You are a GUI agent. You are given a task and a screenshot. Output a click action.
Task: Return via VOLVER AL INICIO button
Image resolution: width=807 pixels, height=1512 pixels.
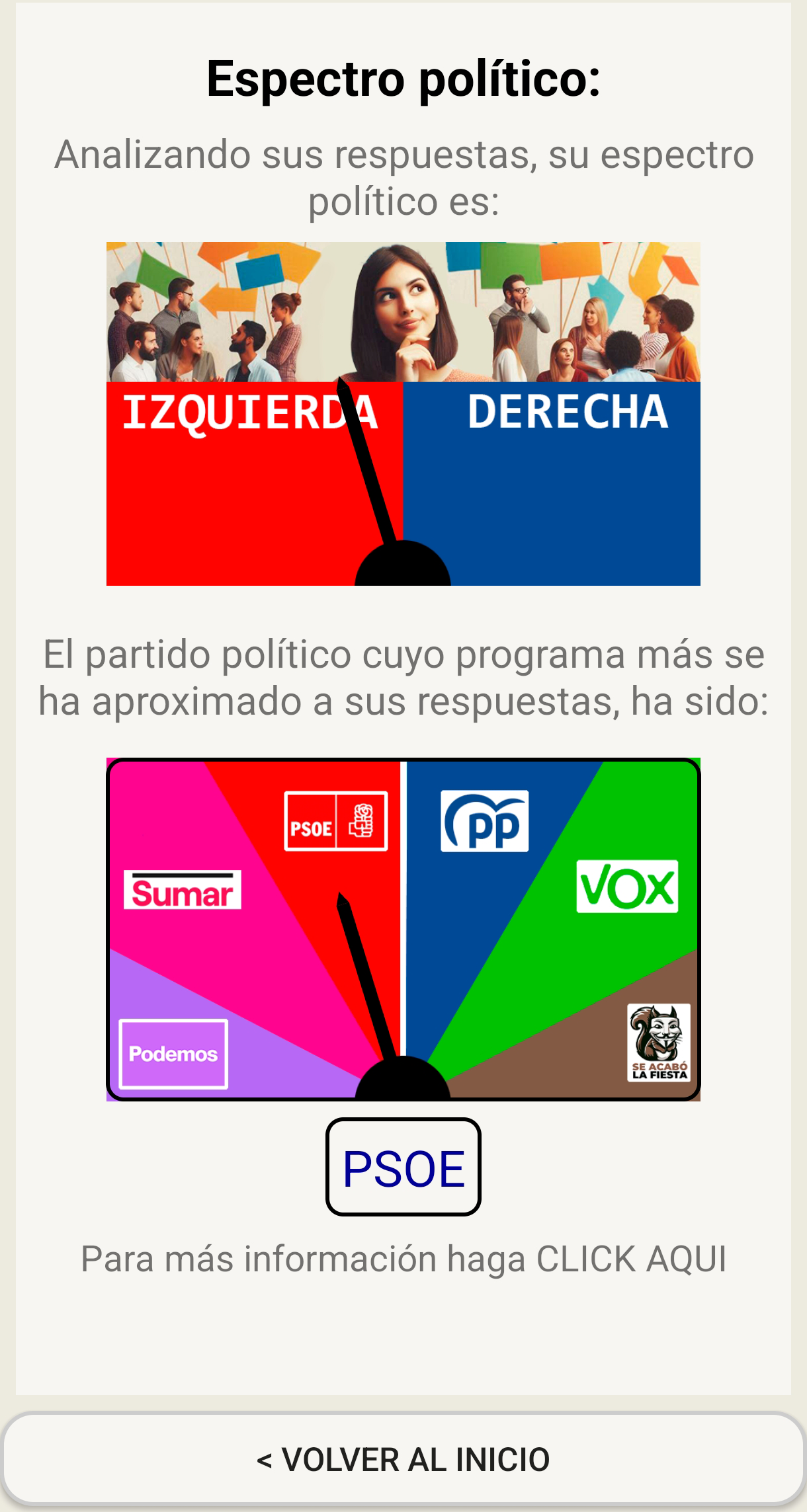point(403,1459)
